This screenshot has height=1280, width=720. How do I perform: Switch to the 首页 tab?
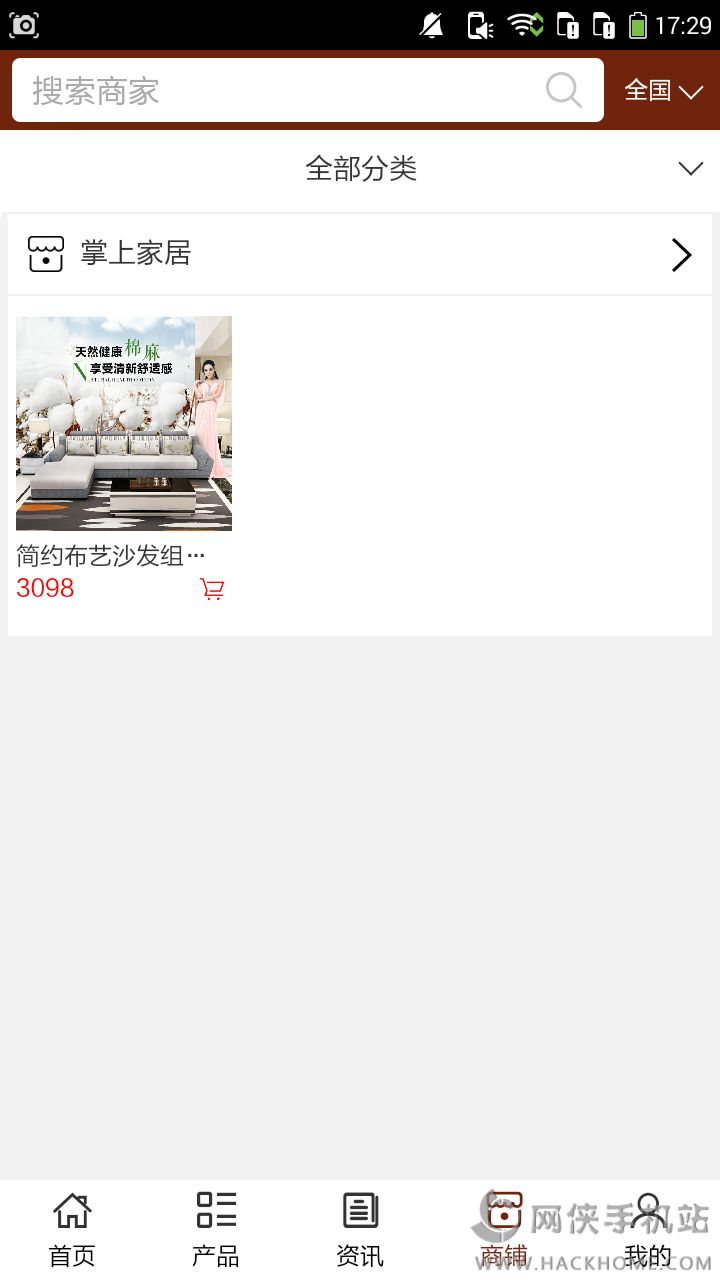[x=72, y=1230]
